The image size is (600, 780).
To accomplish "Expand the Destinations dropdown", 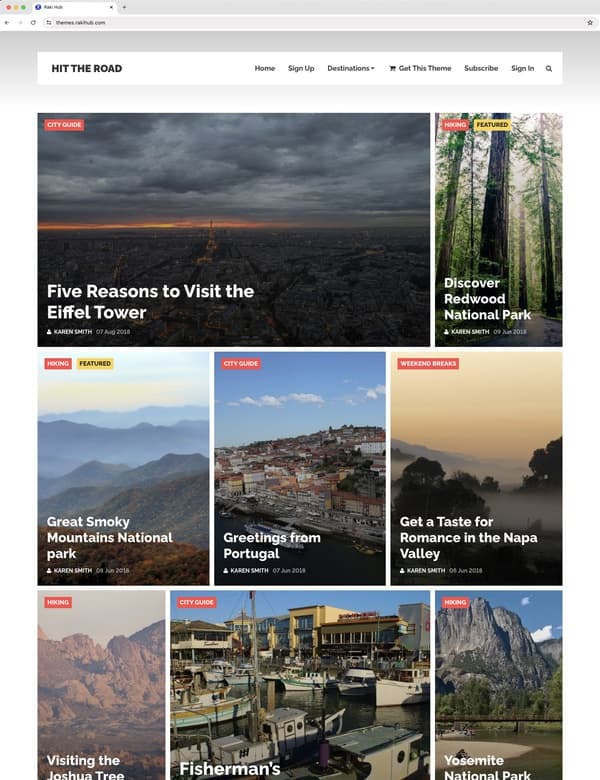I will pyautogui.click(x=351, y=69).
